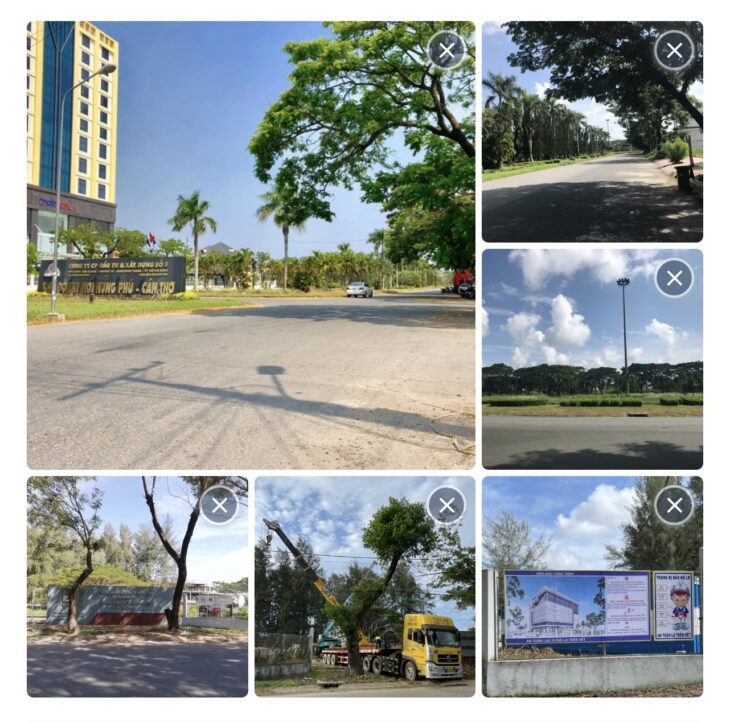Open the construction billboard photo
The width and height of the screenshot is (730, 722).
[x=592, y=610]
